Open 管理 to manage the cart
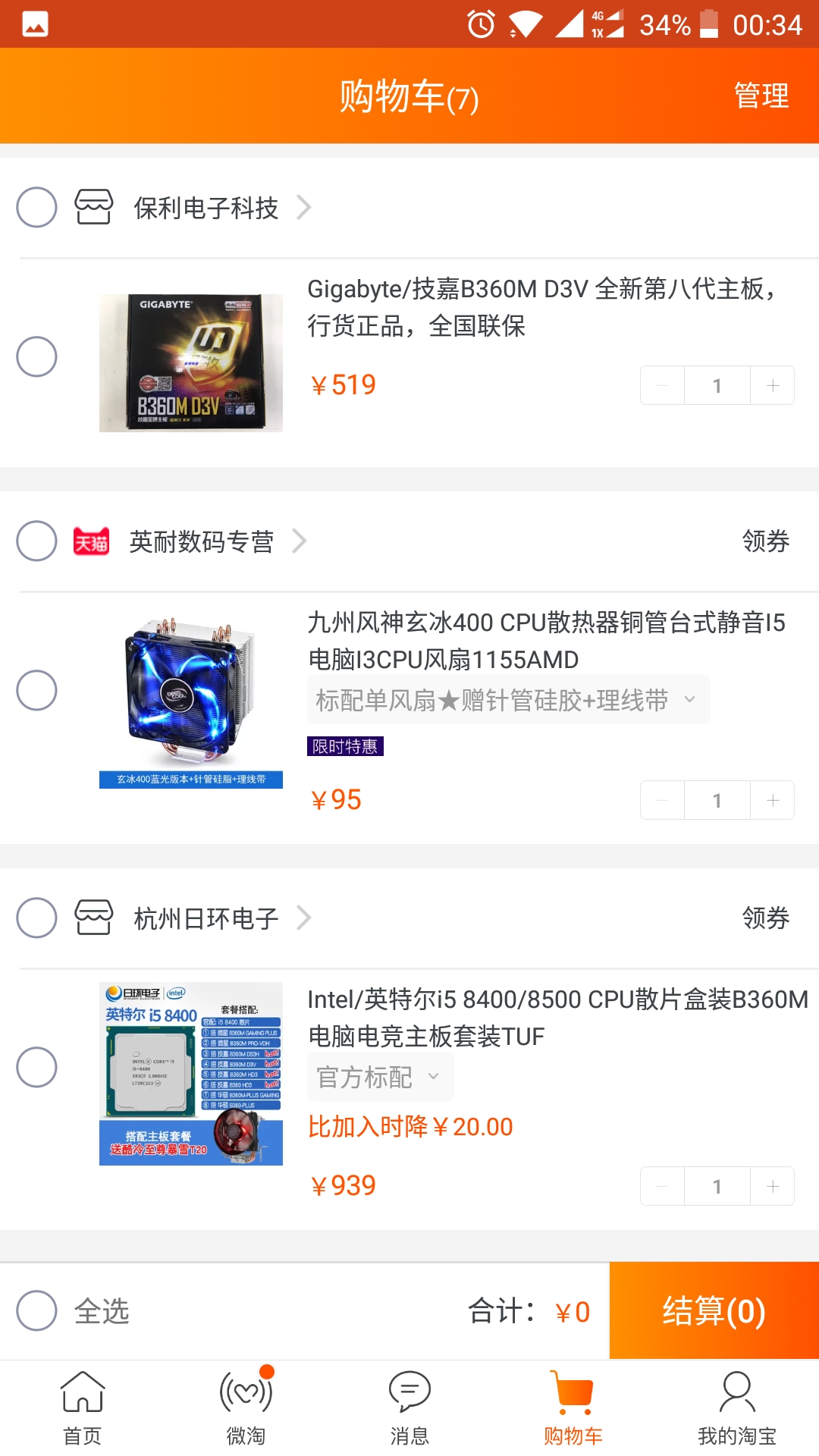Viewport: 819px width, 1456px height. [761, 96]
